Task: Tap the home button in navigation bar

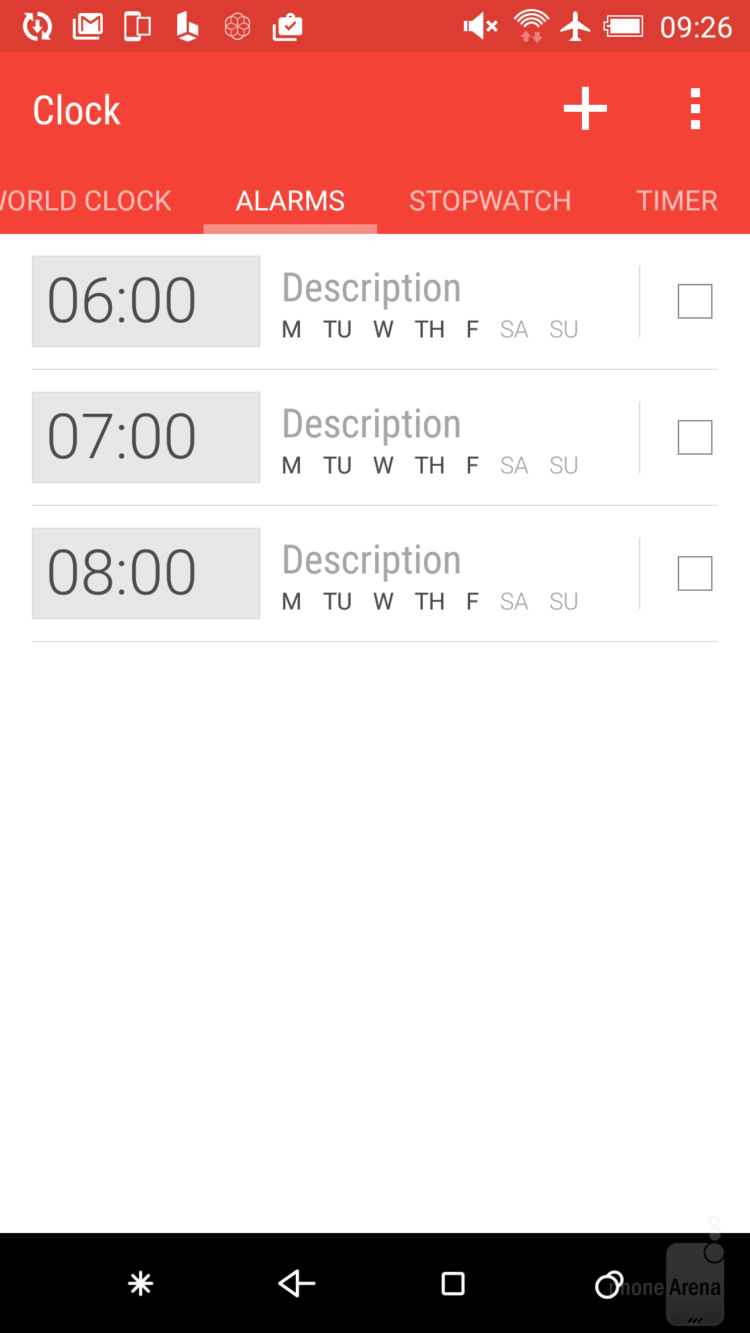Action: pos(453,1283)
